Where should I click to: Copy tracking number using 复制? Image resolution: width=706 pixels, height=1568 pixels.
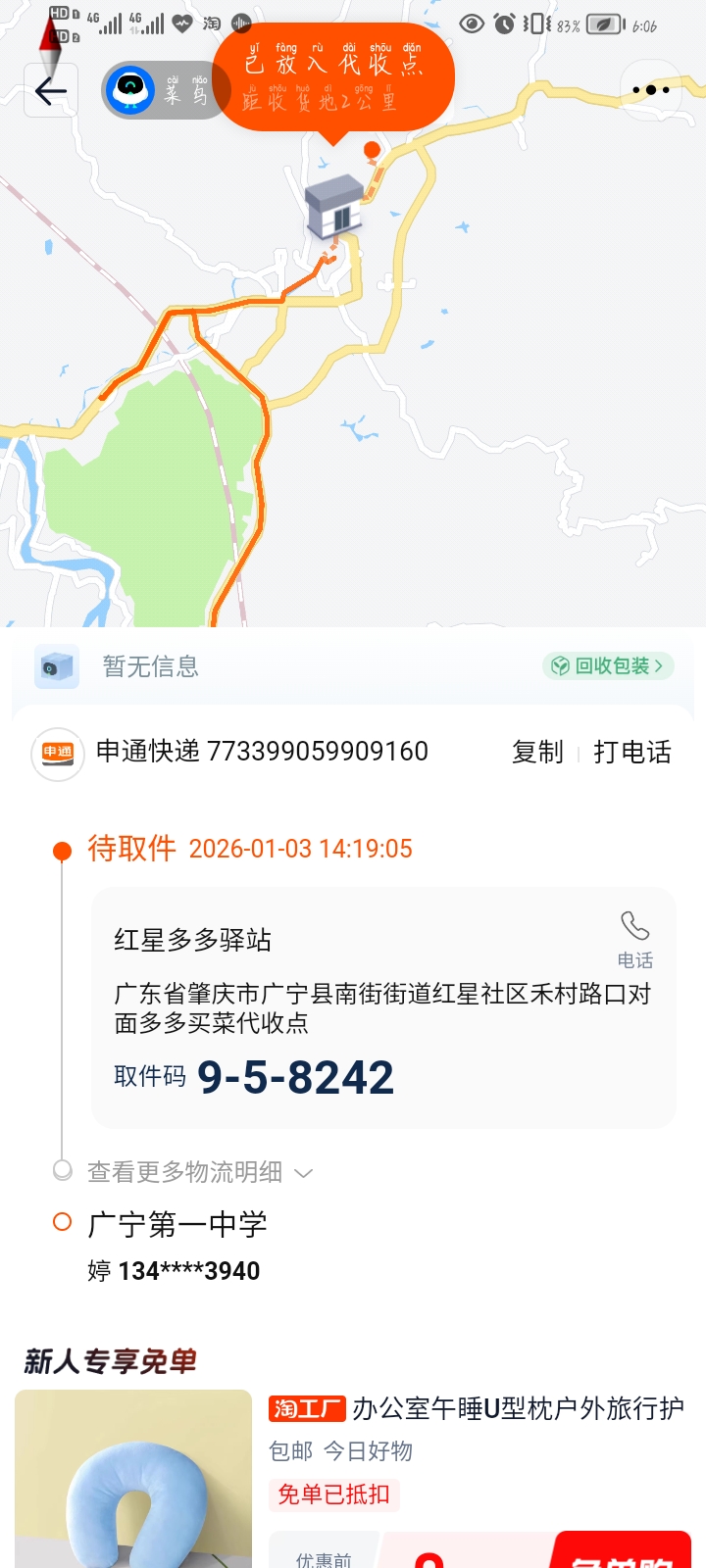click(536, 752)
